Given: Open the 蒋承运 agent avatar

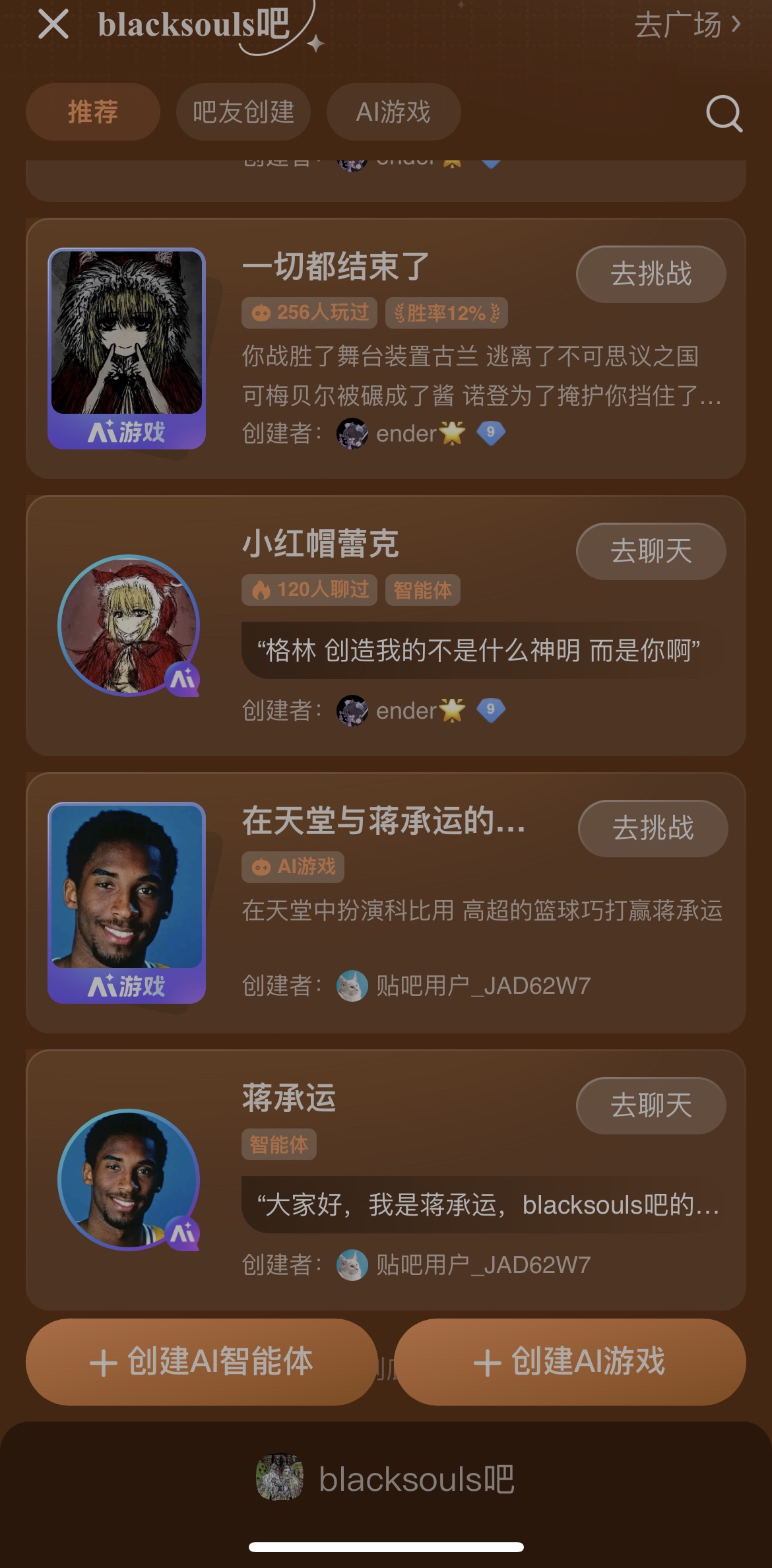Looking at the screenshot, I should [129, 1179].
